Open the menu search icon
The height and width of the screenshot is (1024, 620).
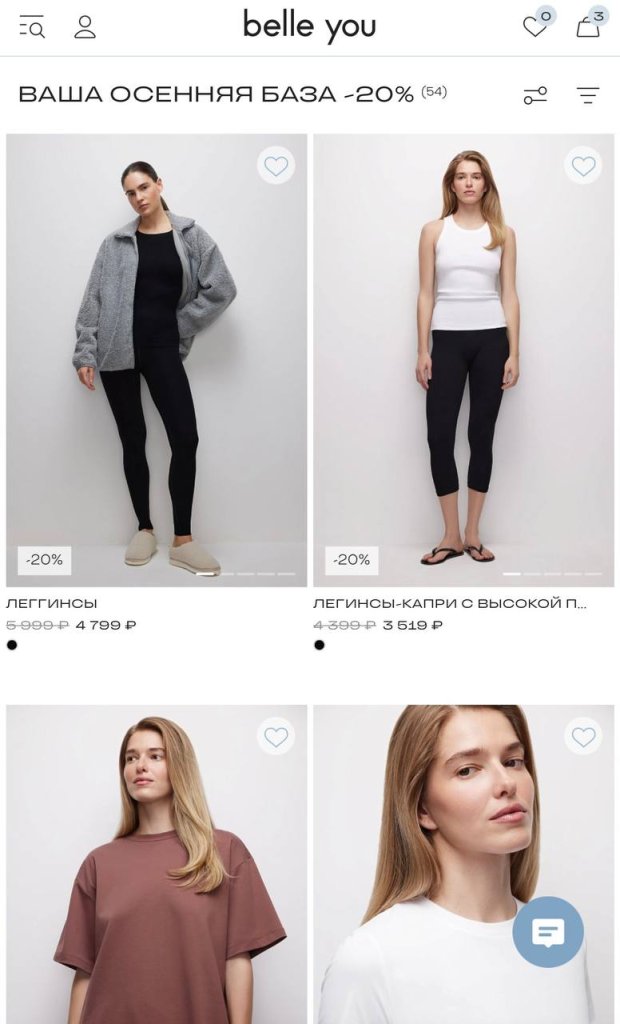(x=32, y=27)
